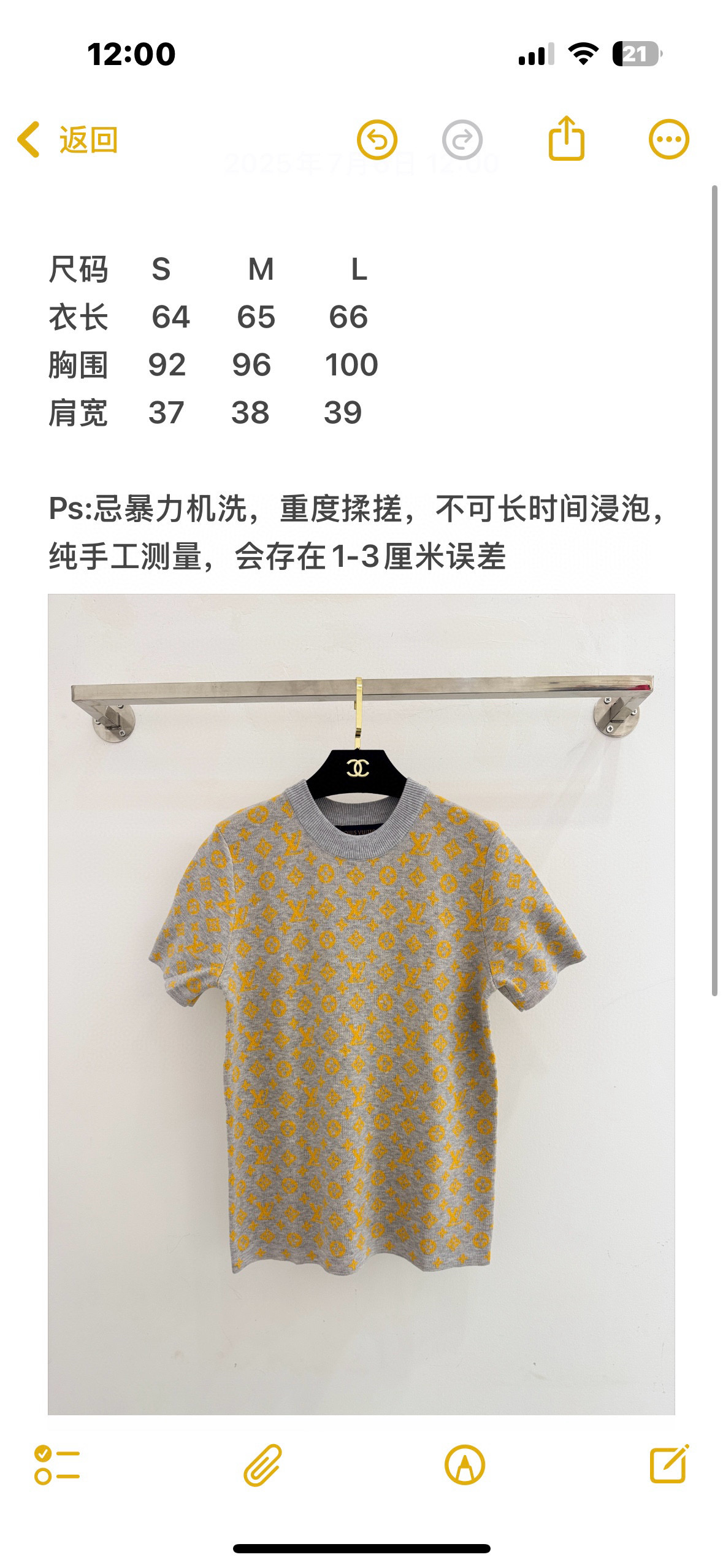
Task: Add a checklist to the note
Action: click(56, 1465)
